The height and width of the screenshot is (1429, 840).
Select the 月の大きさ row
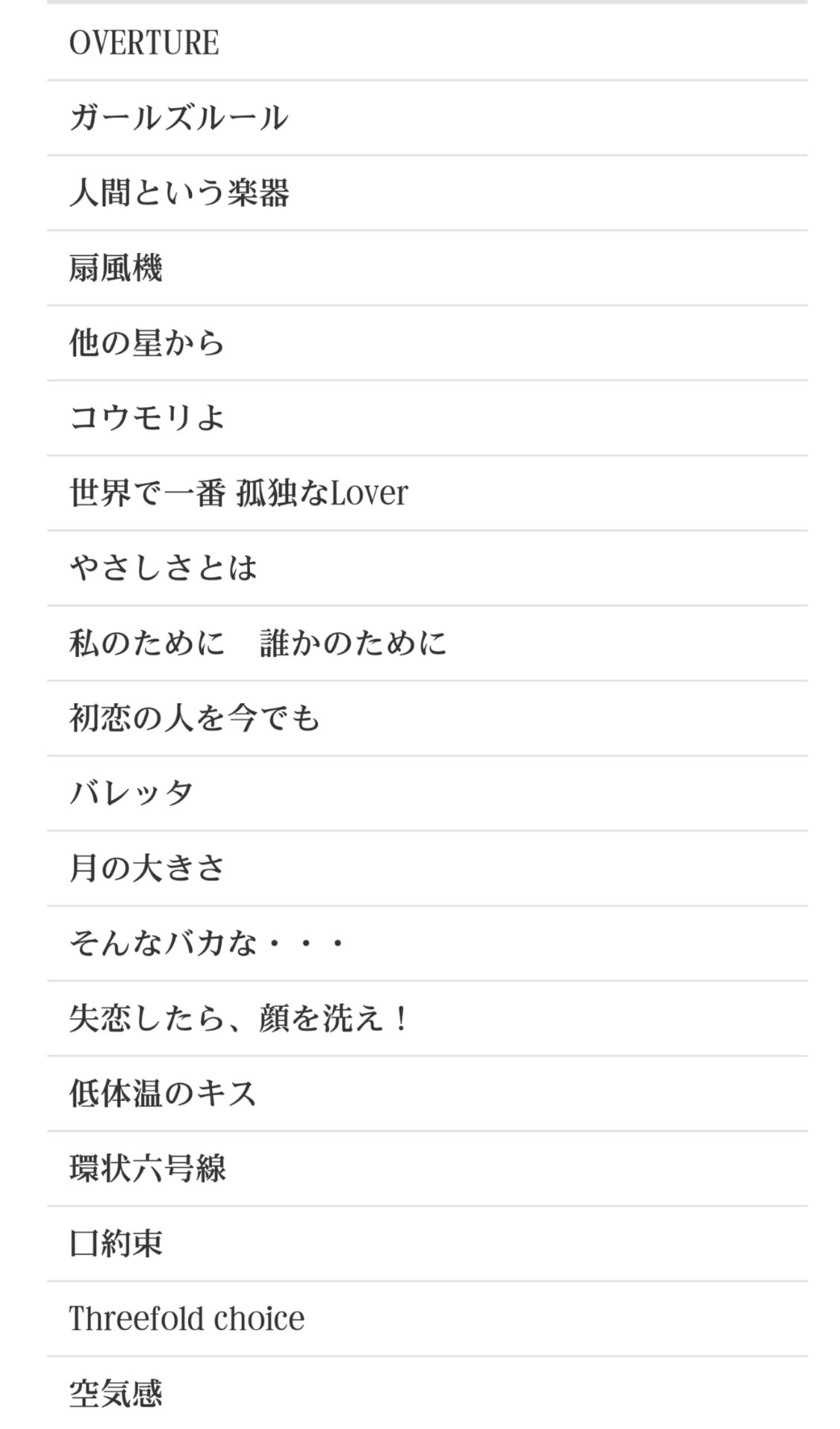tap(147, 869)
